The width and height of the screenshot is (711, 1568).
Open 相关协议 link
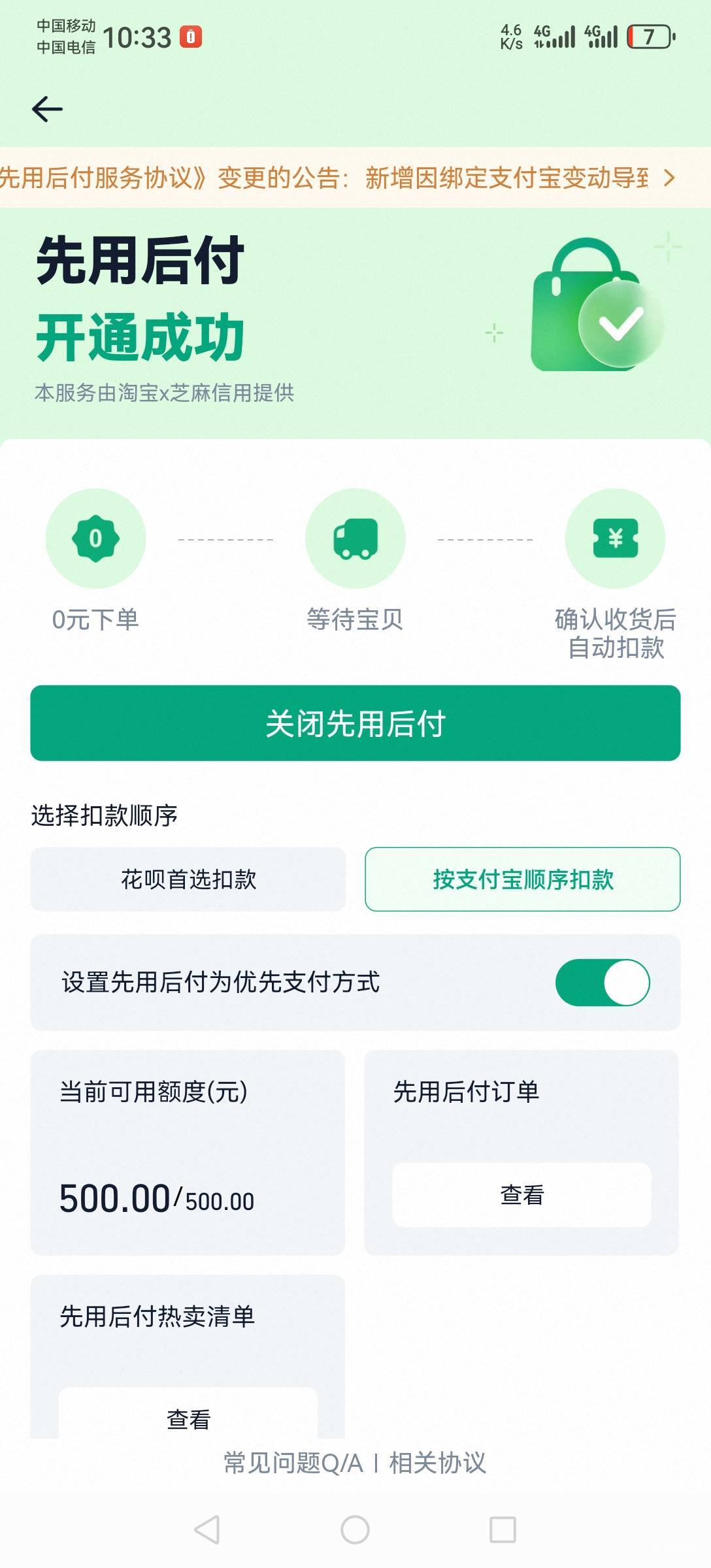[438, 1463]
